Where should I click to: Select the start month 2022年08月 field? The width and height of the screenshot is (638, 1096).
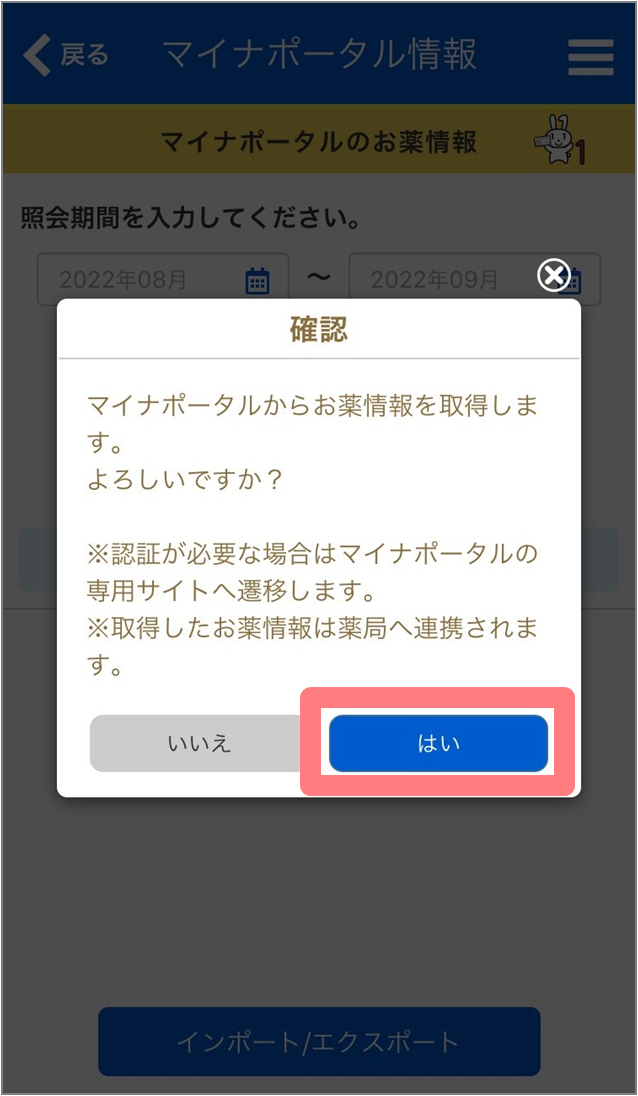(x=163, y=280)
